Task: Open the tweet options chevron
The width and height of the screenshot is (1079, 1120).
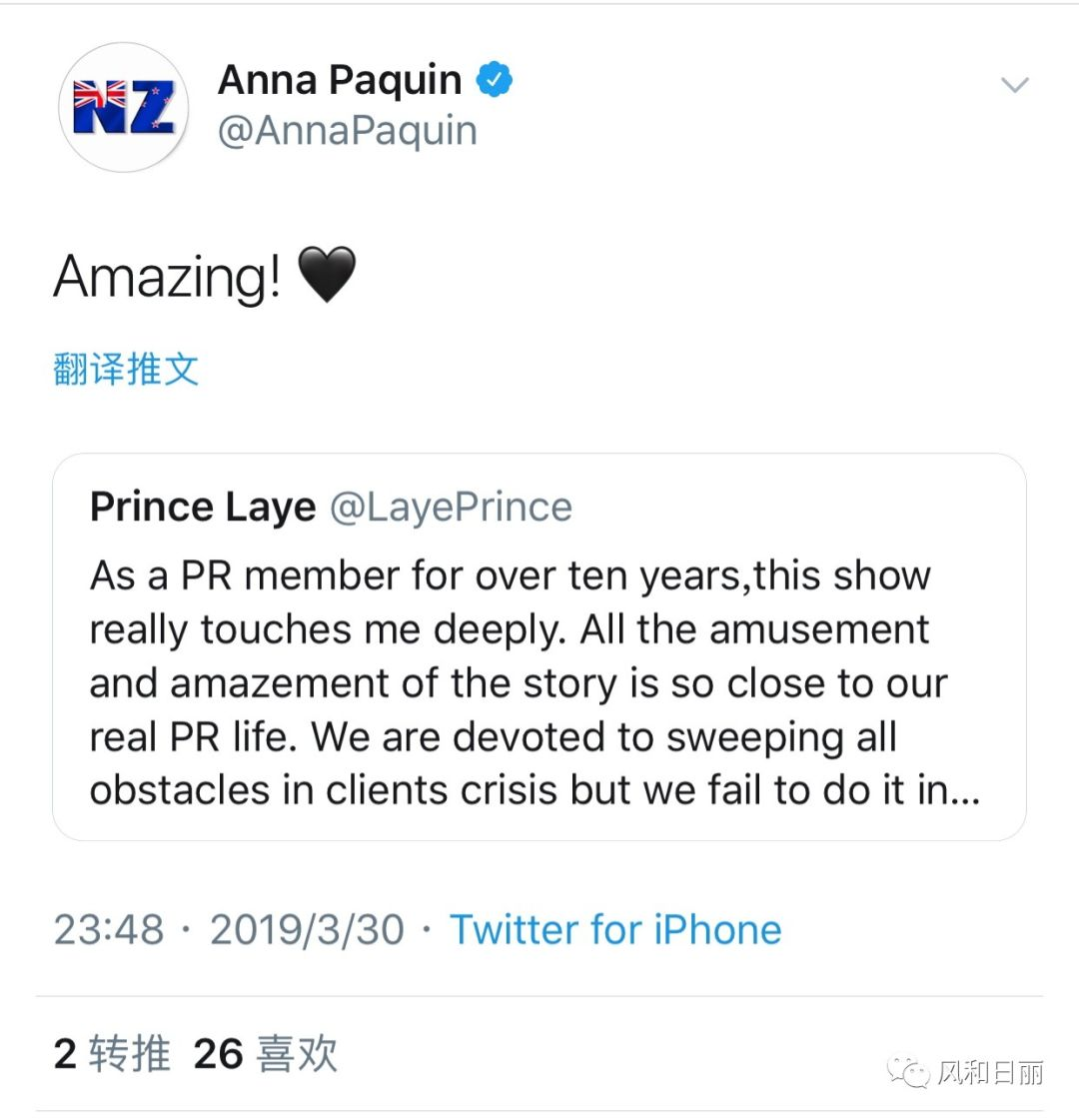Action: (1014, 85)
